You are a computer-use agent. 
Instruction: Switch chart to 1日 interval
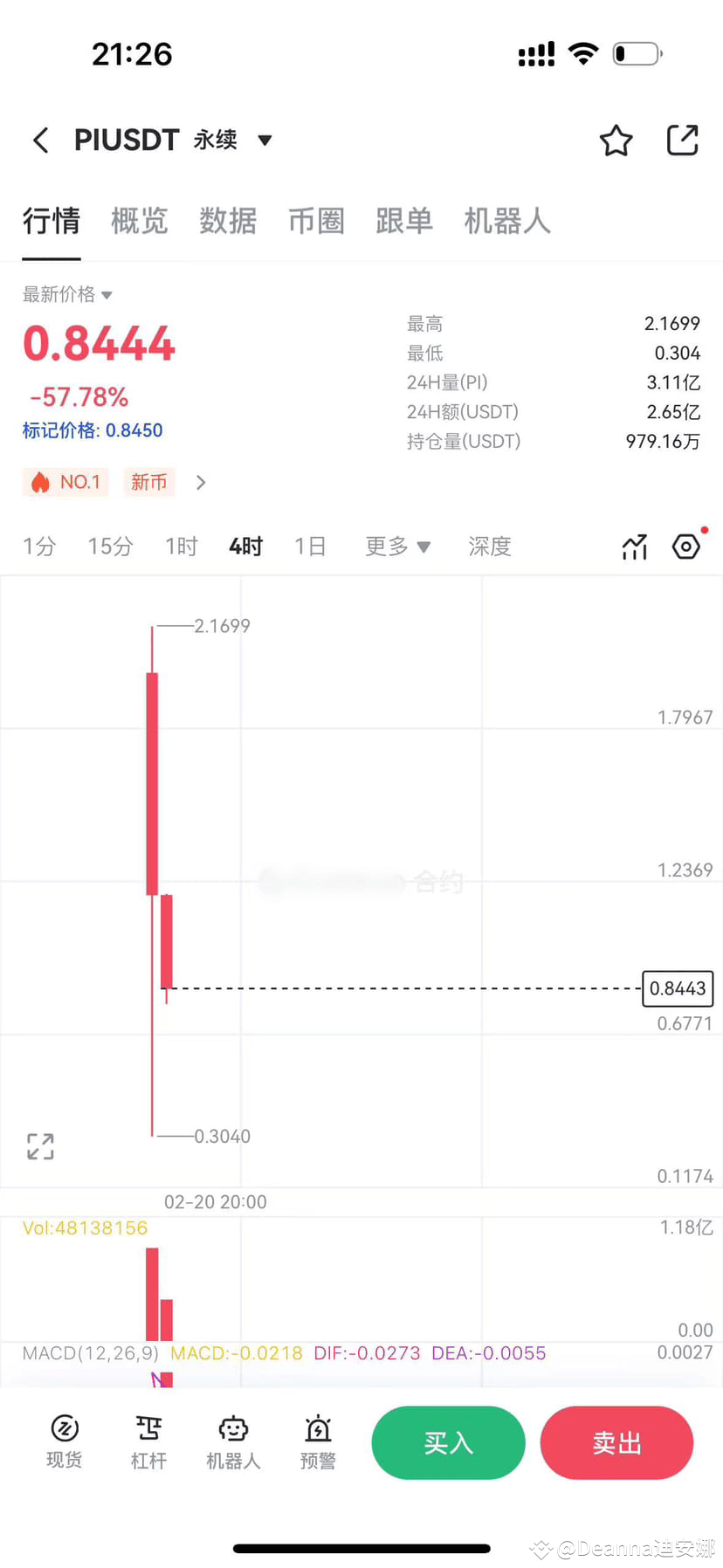coord(310,546)
